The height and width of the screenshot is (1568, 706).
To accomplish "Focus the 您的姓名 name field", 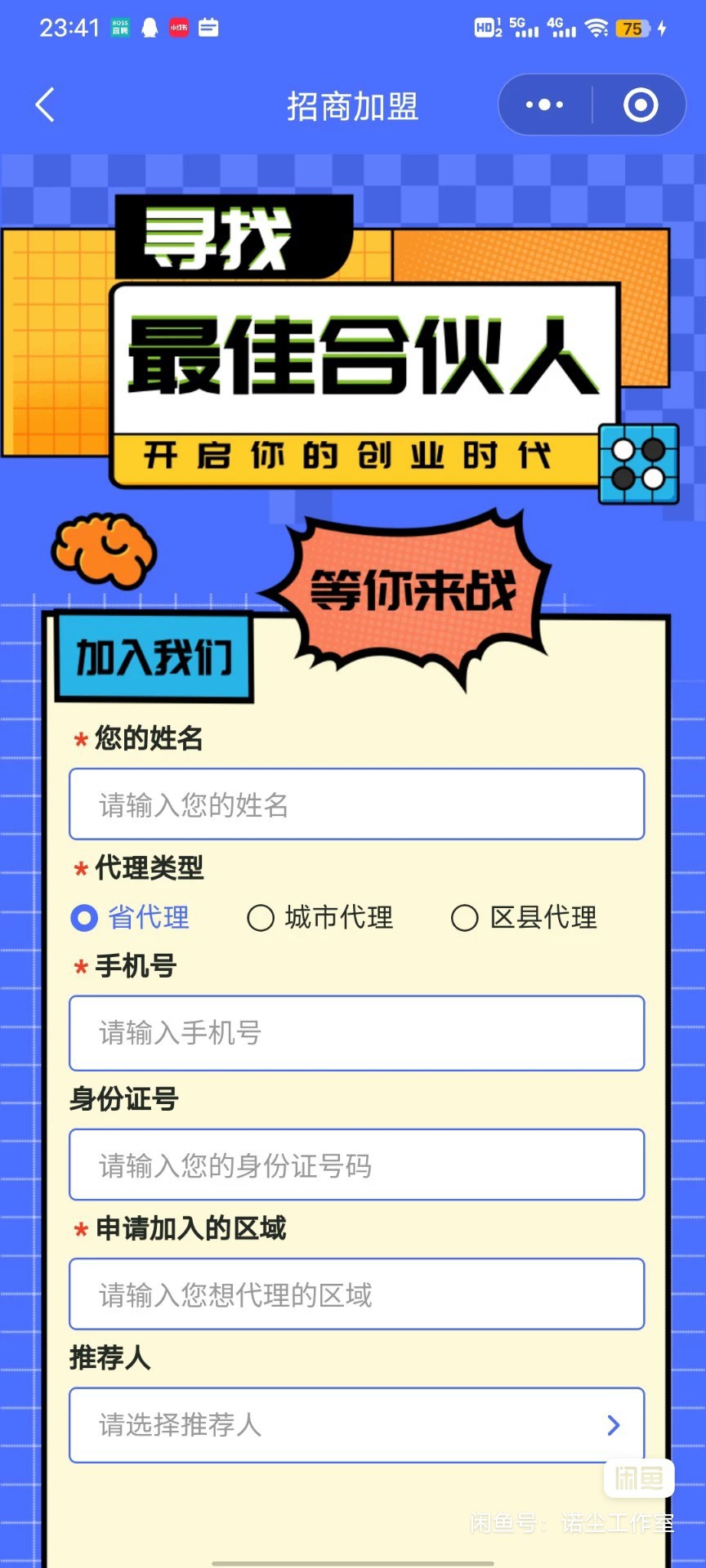I will [x=356, y=804].
